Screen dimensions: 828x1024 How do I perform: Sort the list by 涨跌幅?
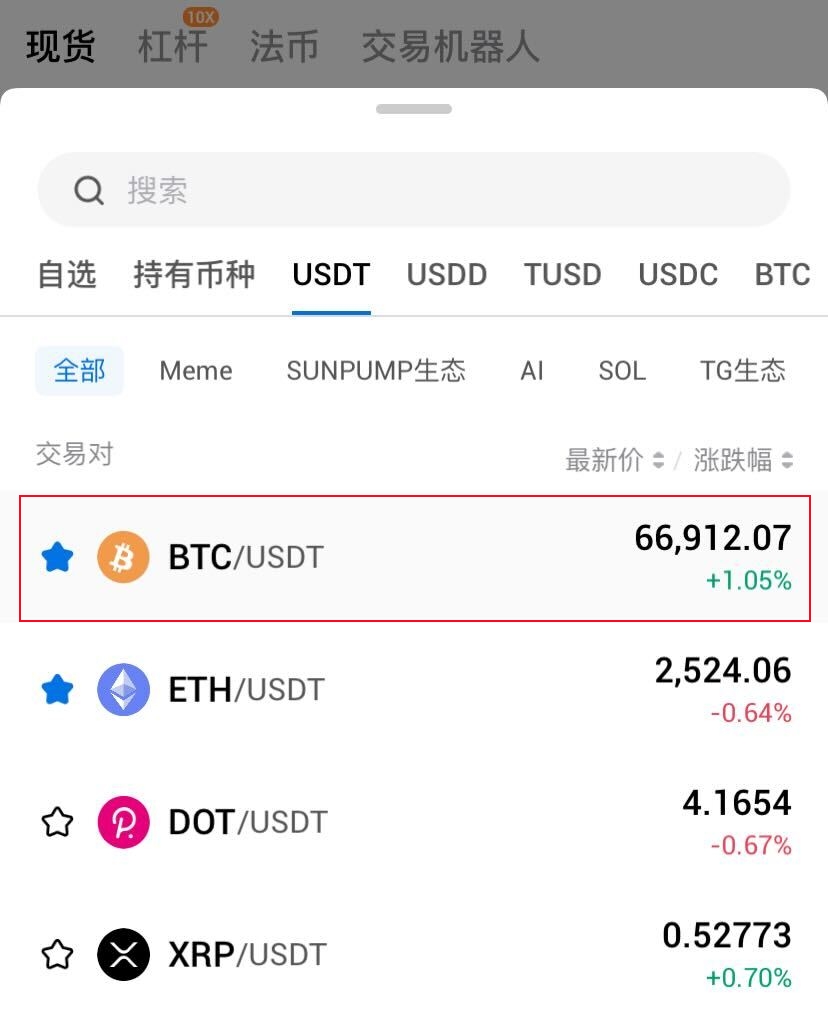(743, 460)
